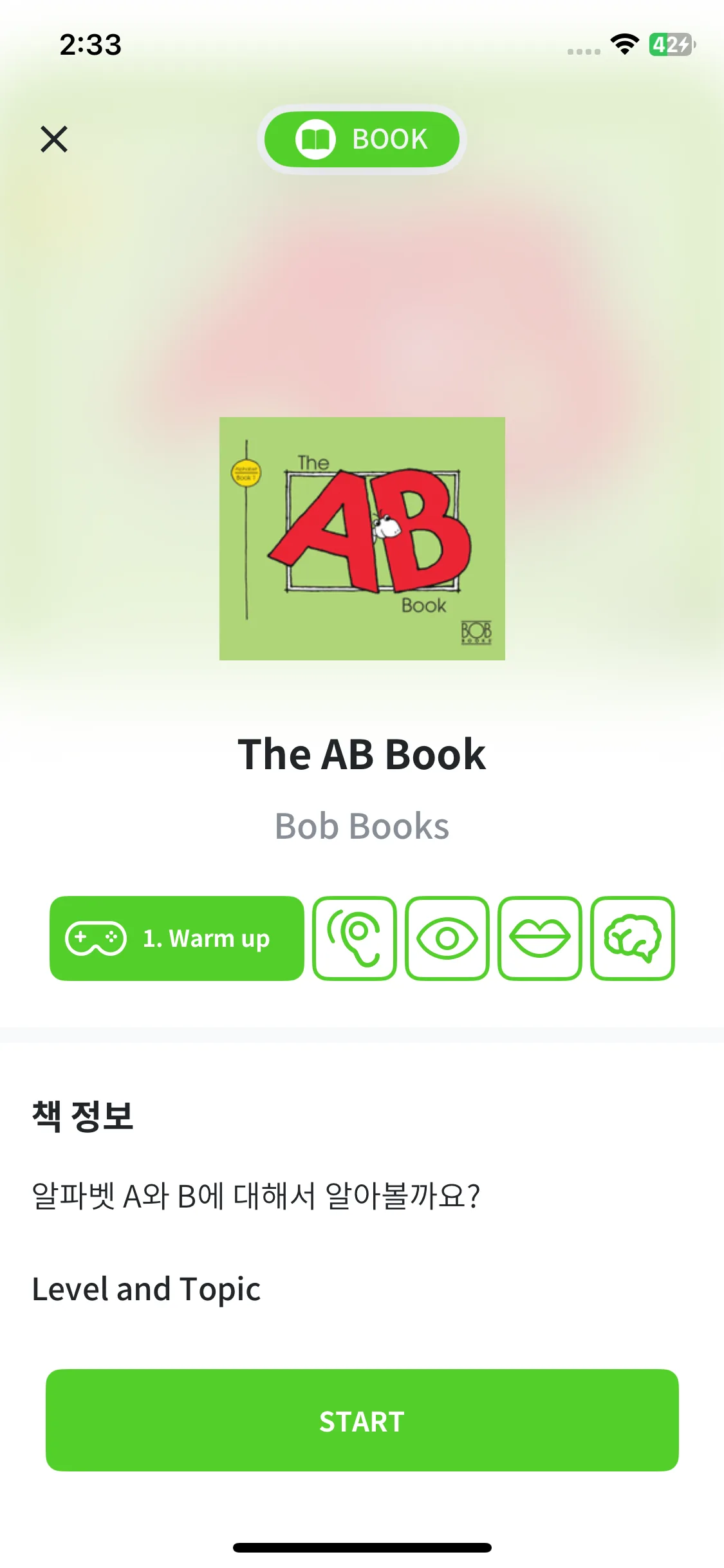Viewport: 724px width, 1568px height.
Task: Start The AB Book lesson
Action: point(362,1420)
